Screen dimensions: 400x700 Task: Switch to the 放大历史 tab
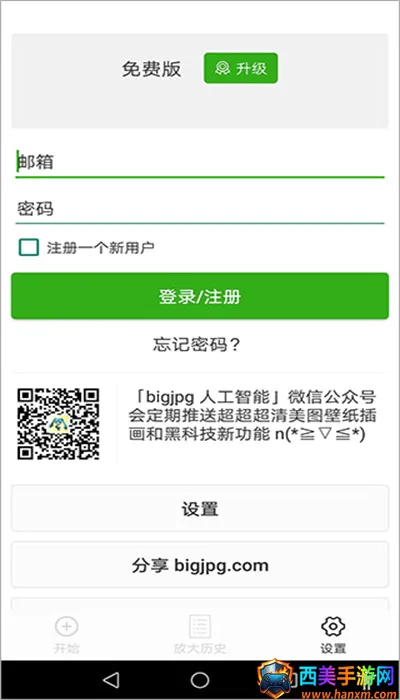click(200, 634)
